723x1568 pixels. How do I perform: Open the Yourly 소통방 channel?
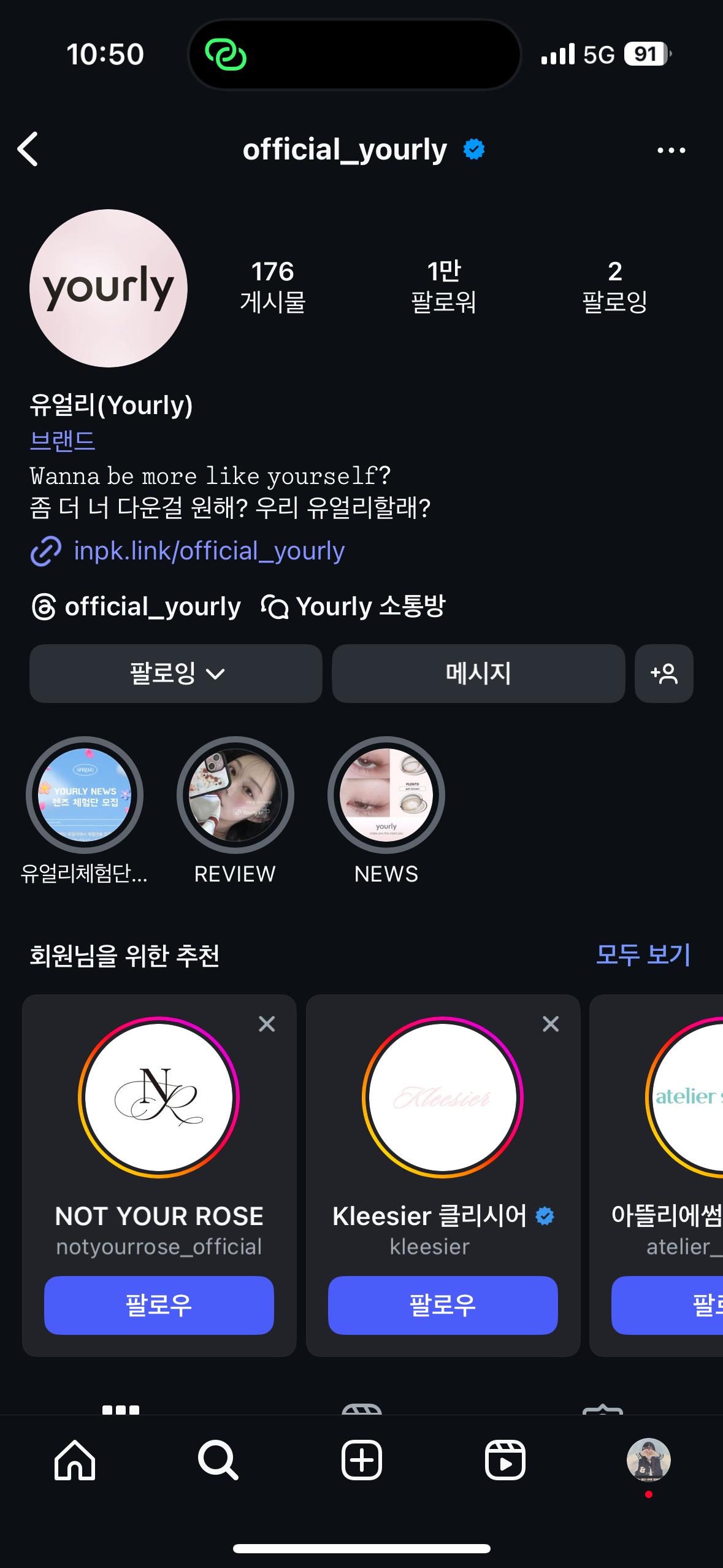(x=354, y=607)
